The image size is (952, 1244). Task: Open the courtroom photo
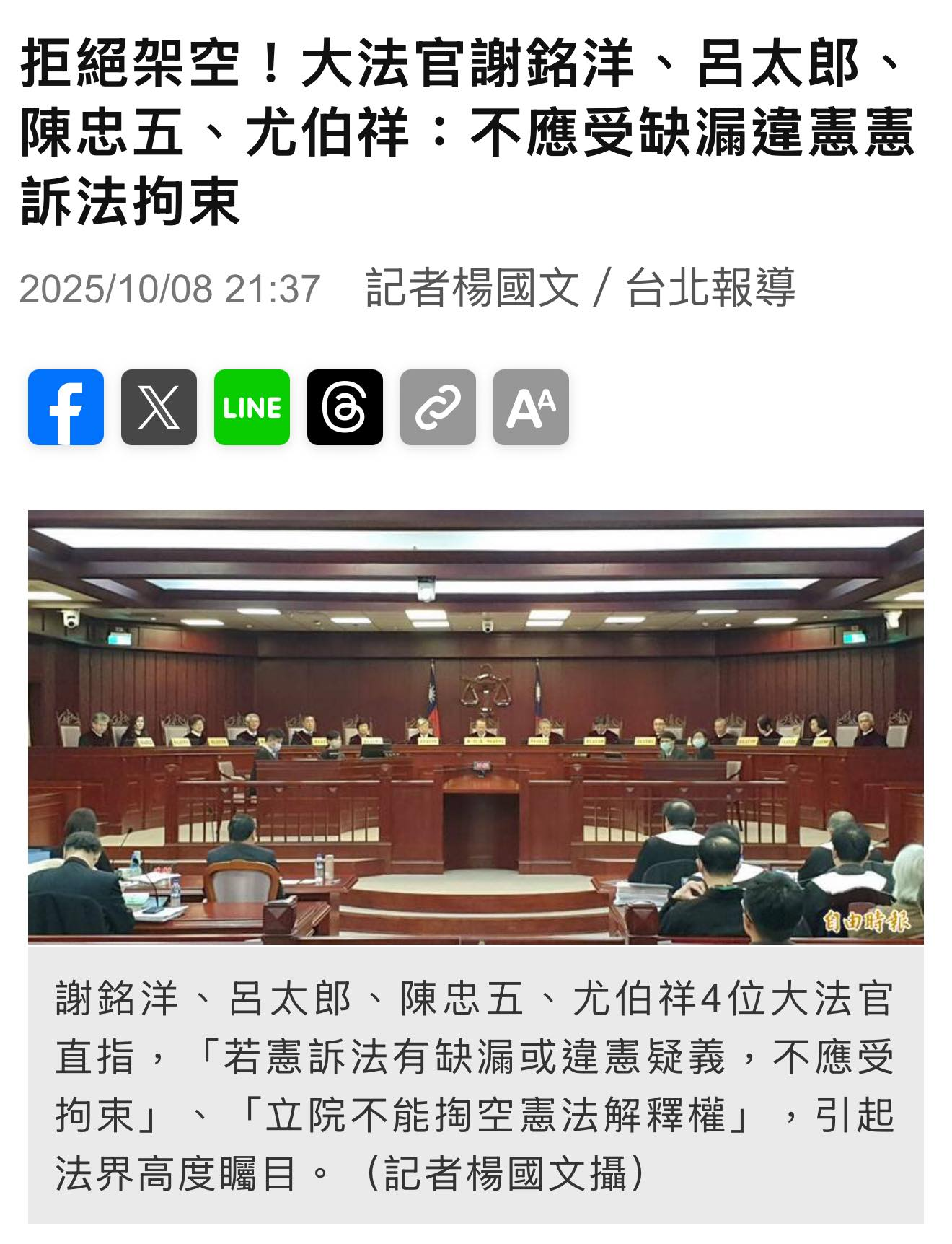[x=475, y=727]
